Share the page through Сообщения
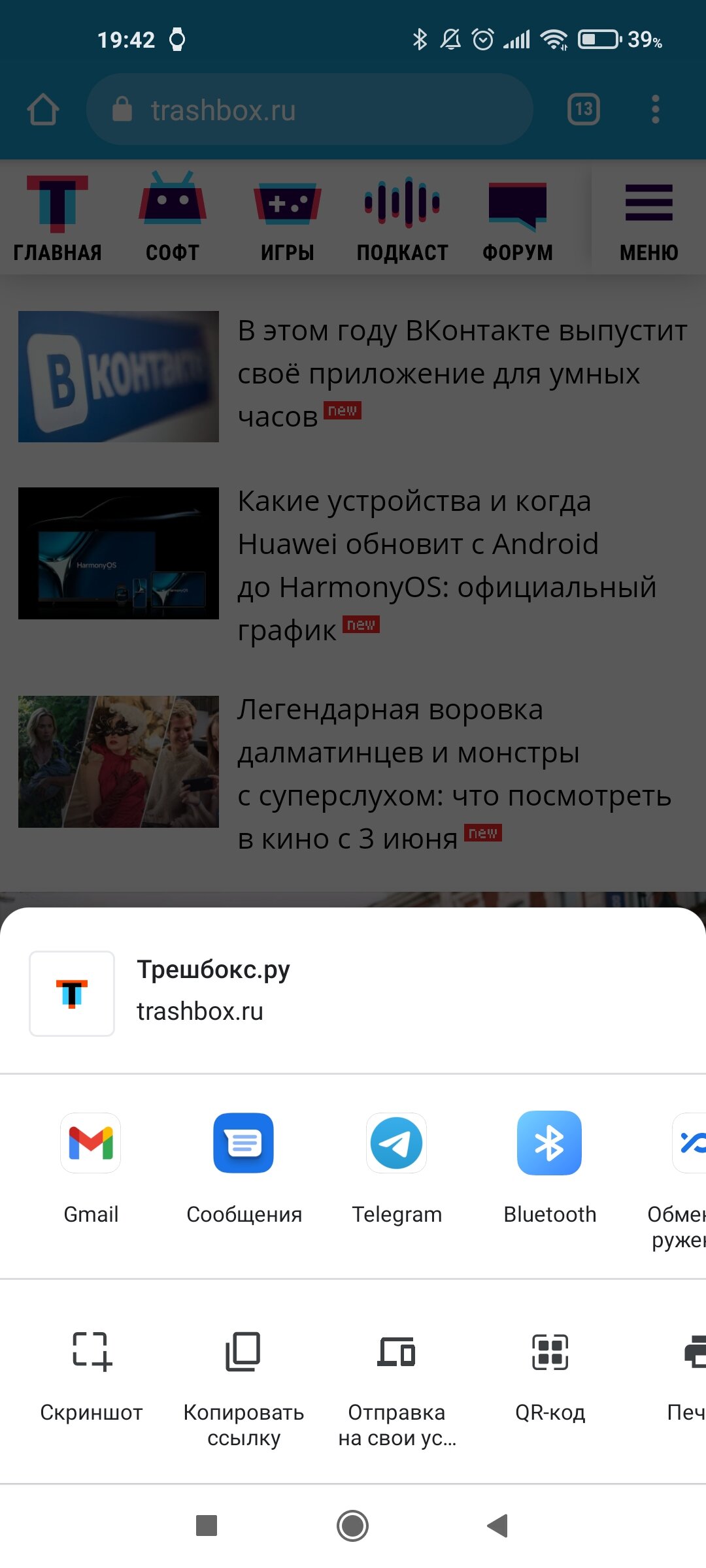This screenshot has width=706, height=1568. pos(244,1167)
